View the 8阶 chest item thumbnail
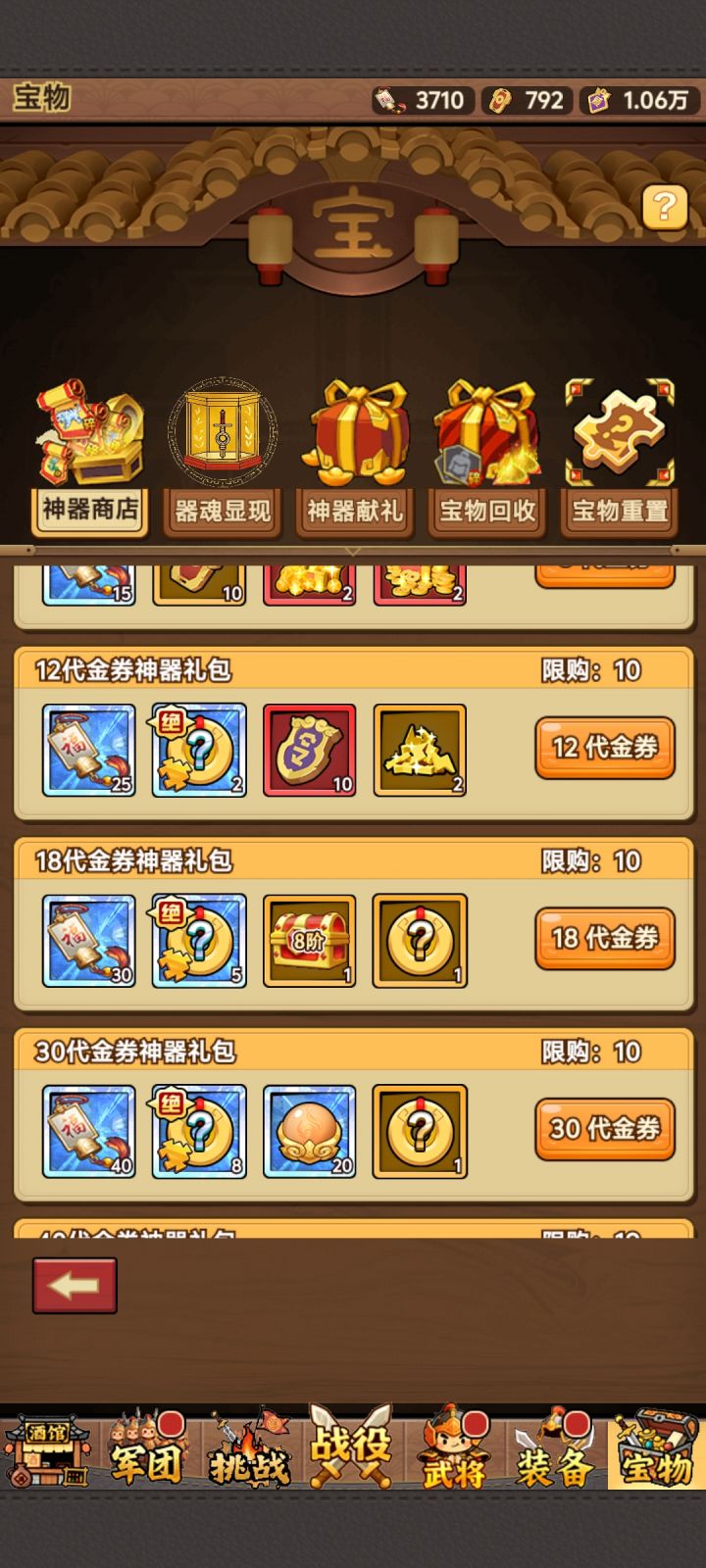Viewport: 706px width, 1568px height. click(x=309, y=941)
